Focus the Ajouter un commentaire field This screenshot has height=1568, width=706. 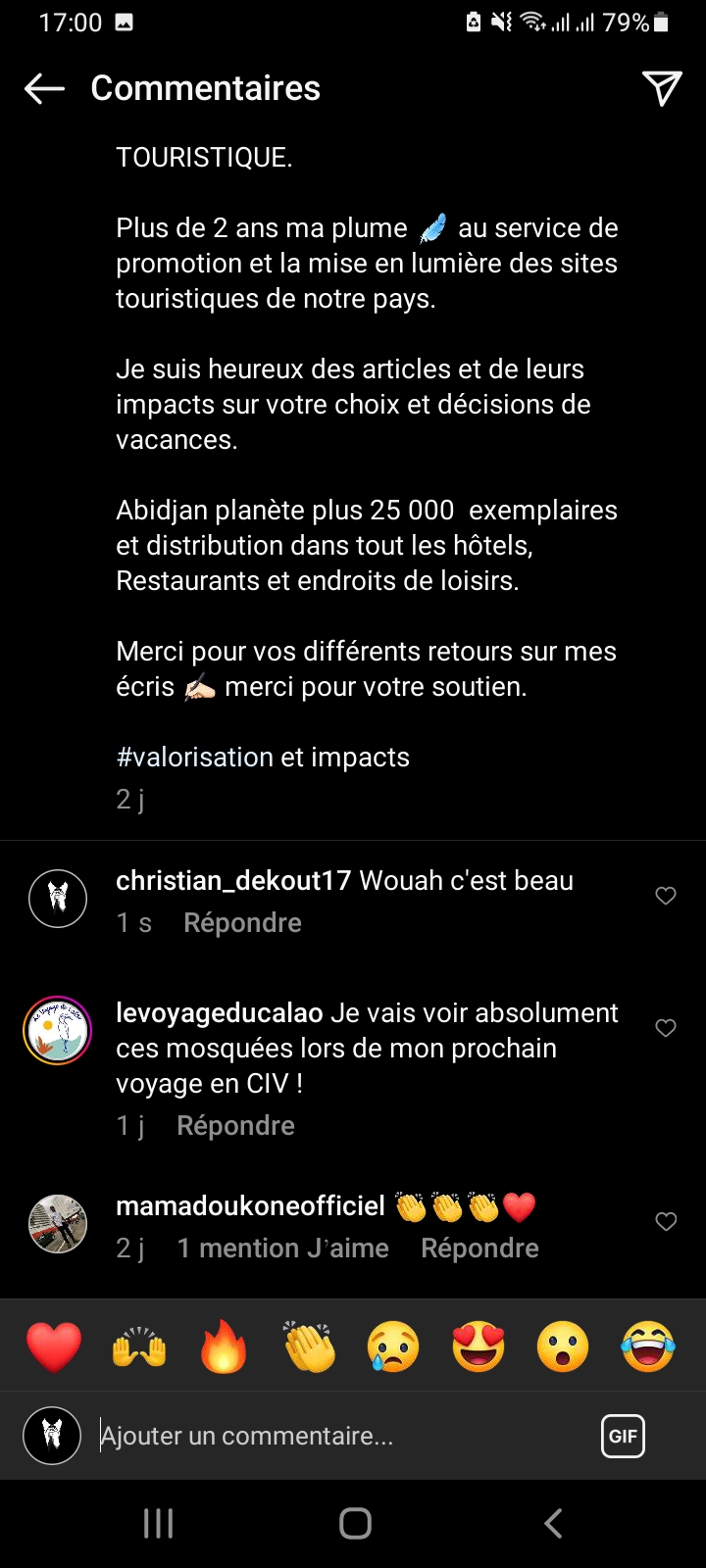click(x=333, y=1437)
